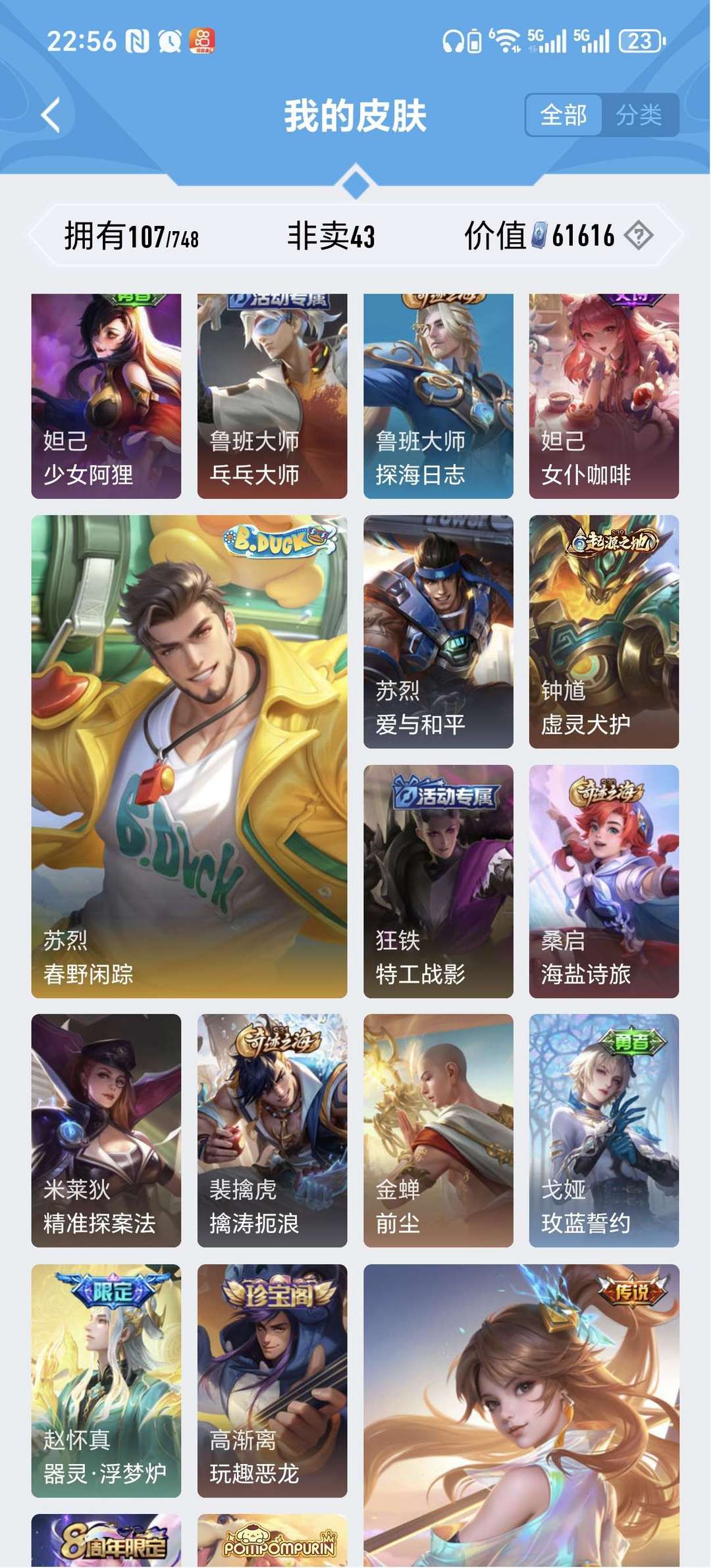Switch to the 分类 view
The image size is (711, 1568).
(639, 115)
